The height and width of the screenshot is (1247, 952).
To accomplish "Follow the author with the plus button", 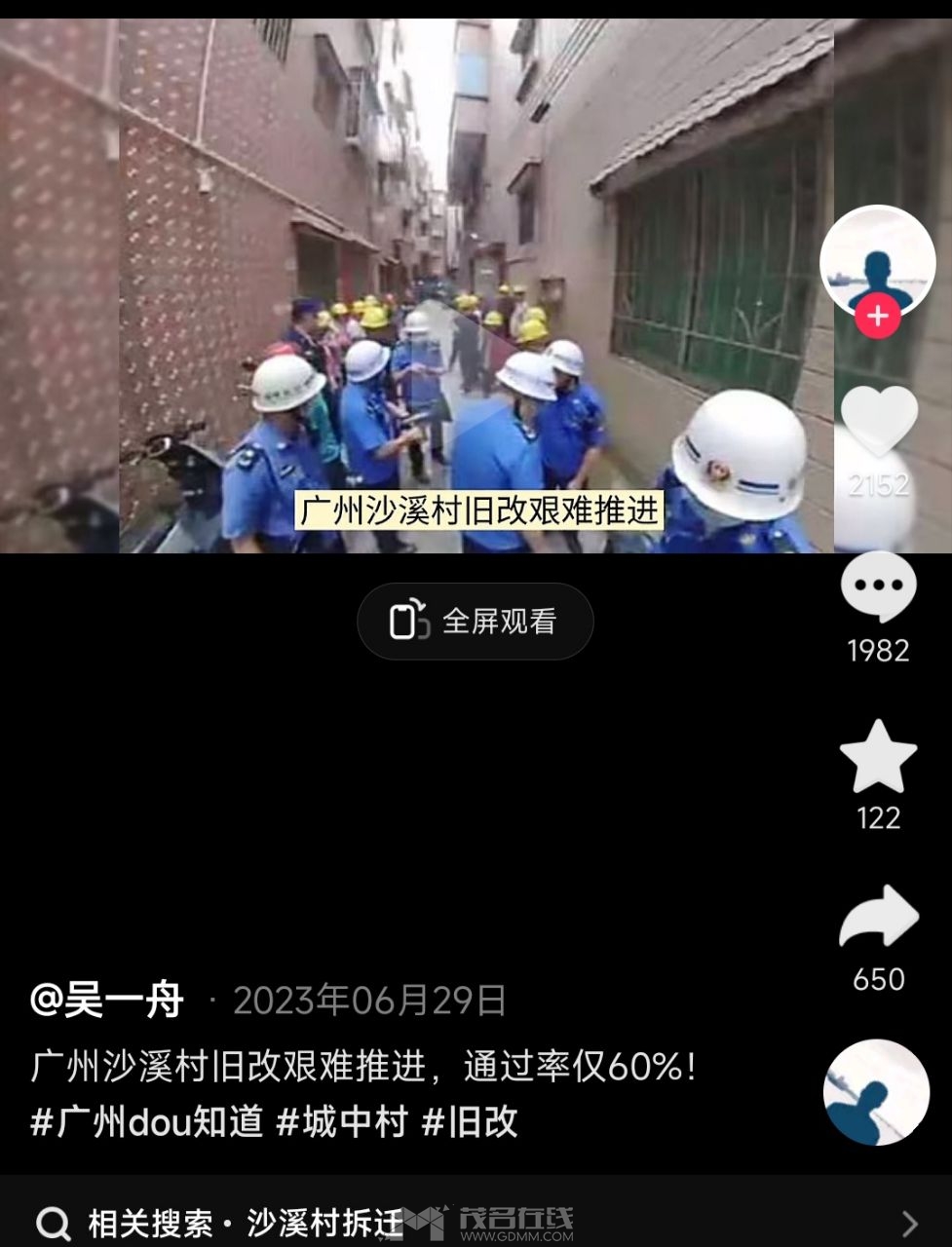I will [x=878, y=317].
